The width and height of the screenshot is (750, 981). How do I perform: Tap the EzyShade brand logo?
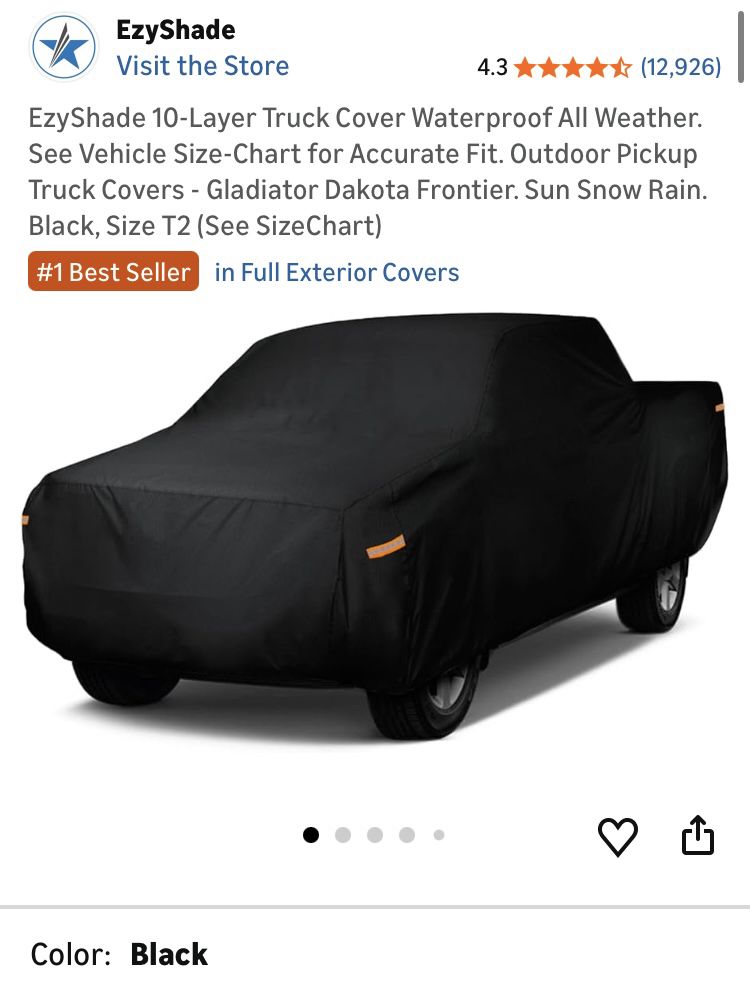tap(64, 48)
